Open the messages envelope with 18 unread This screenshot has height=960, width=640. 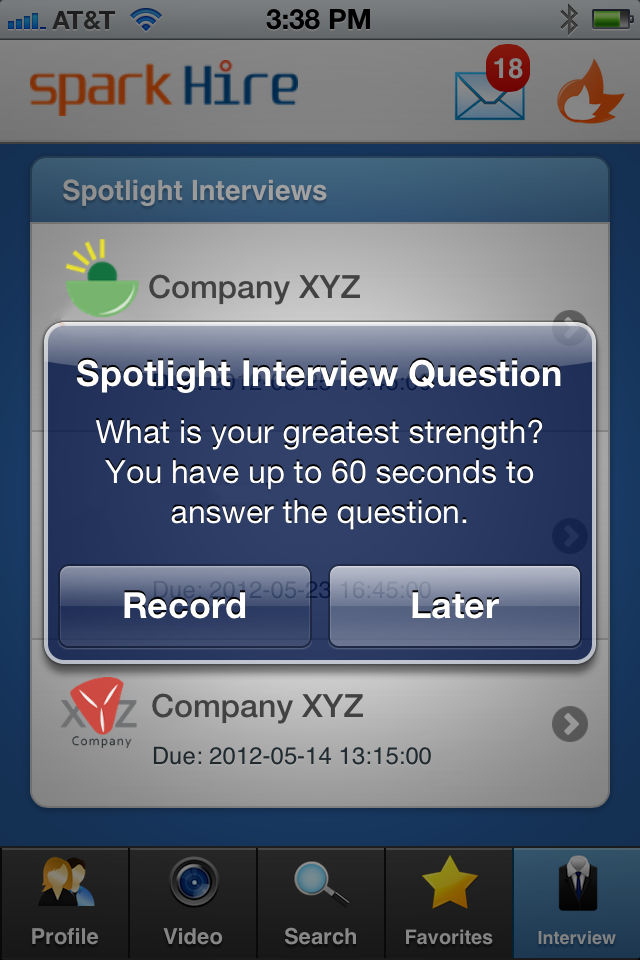pyautogui.click(x=490, y=91)
